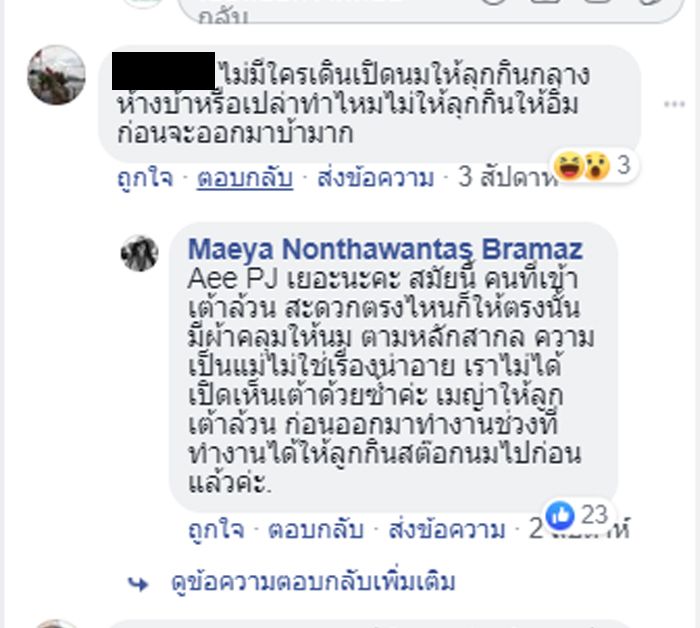Send message to Maeya via ส่งข้อความ
This screenshot has width=700, height=628.
tap(445, 529)
